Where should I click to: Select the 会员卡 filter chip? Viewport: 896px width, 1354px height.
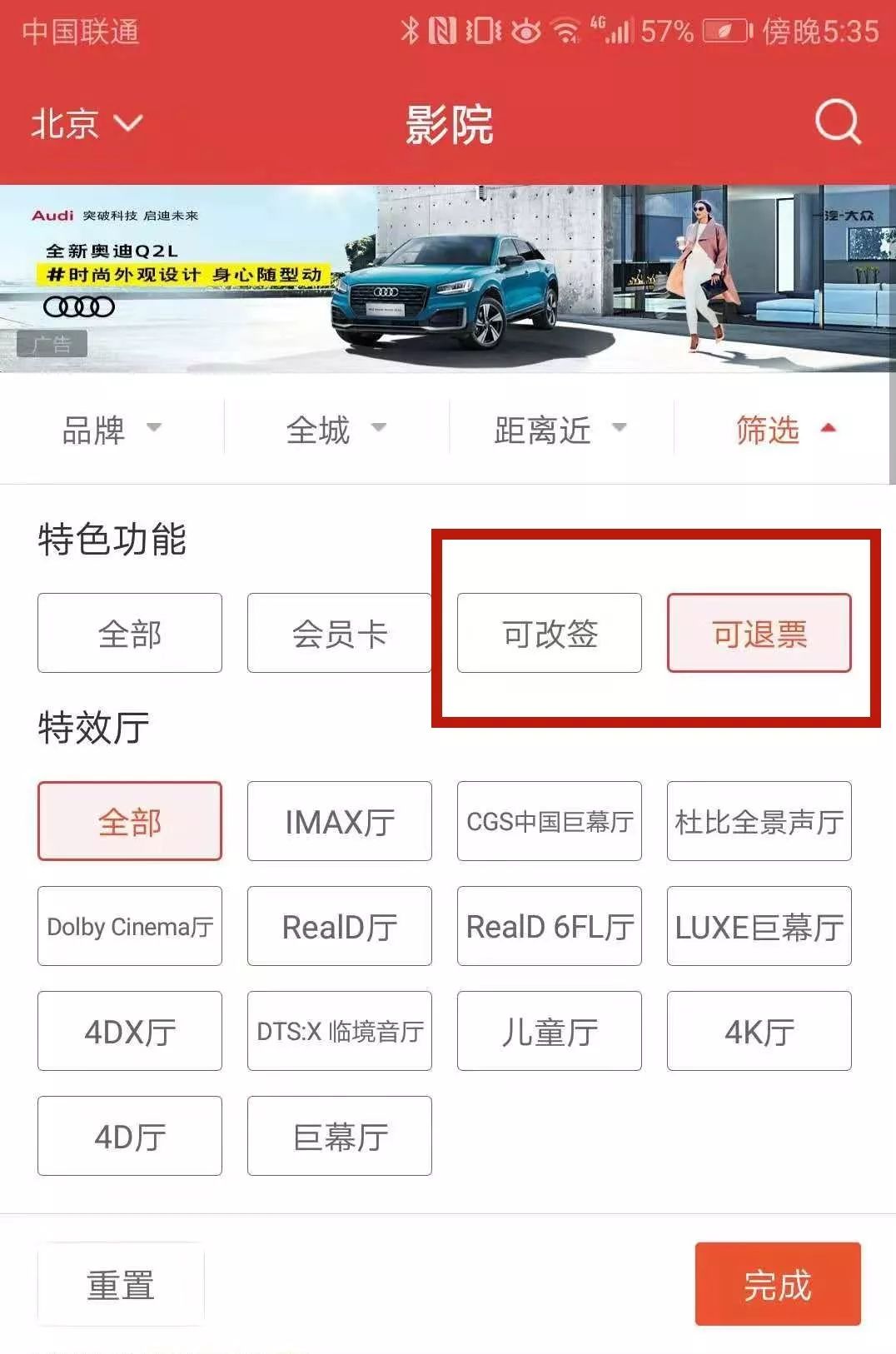[339, 633]
